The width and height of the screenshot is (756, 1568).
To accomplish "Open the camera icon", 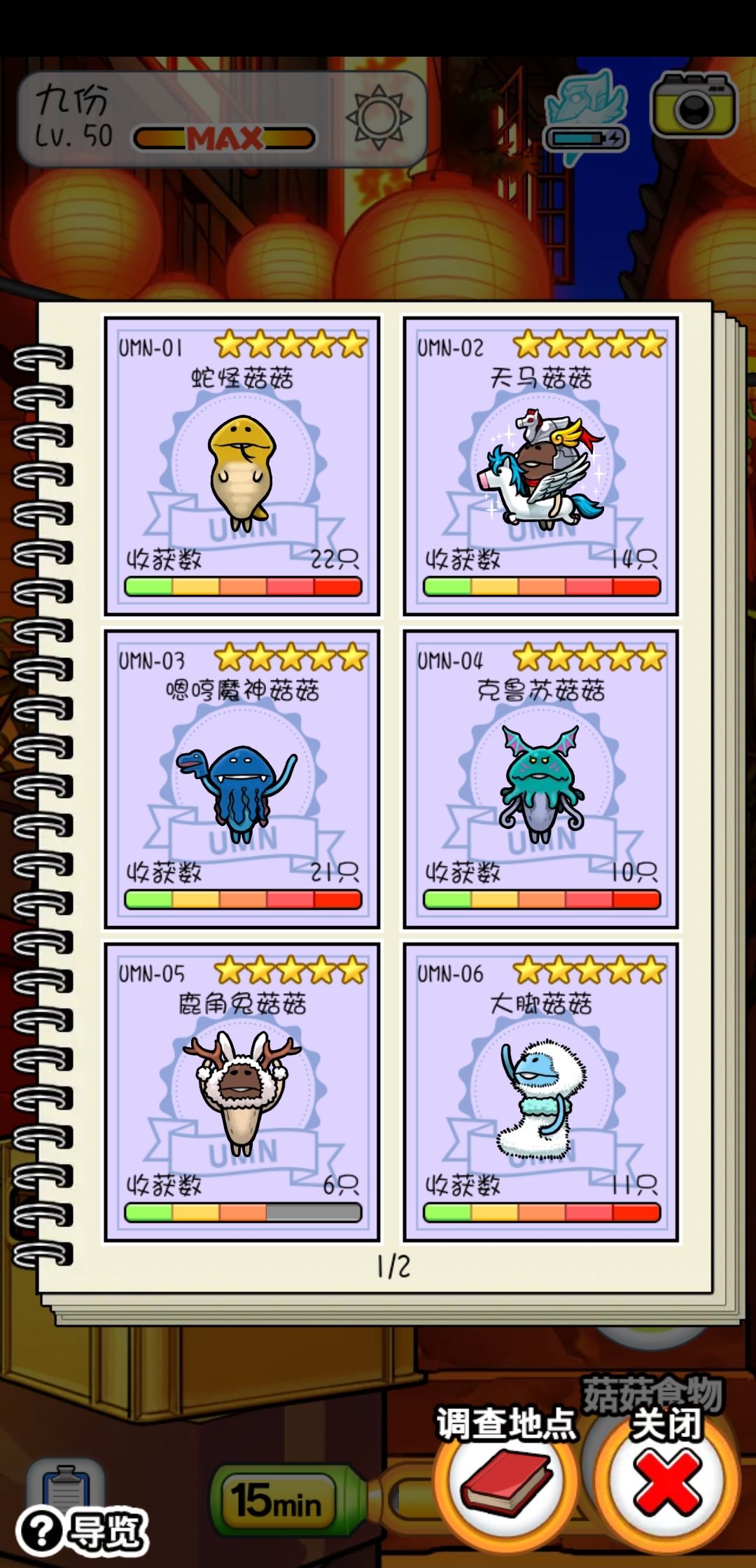I will click(x=694, y=104).
